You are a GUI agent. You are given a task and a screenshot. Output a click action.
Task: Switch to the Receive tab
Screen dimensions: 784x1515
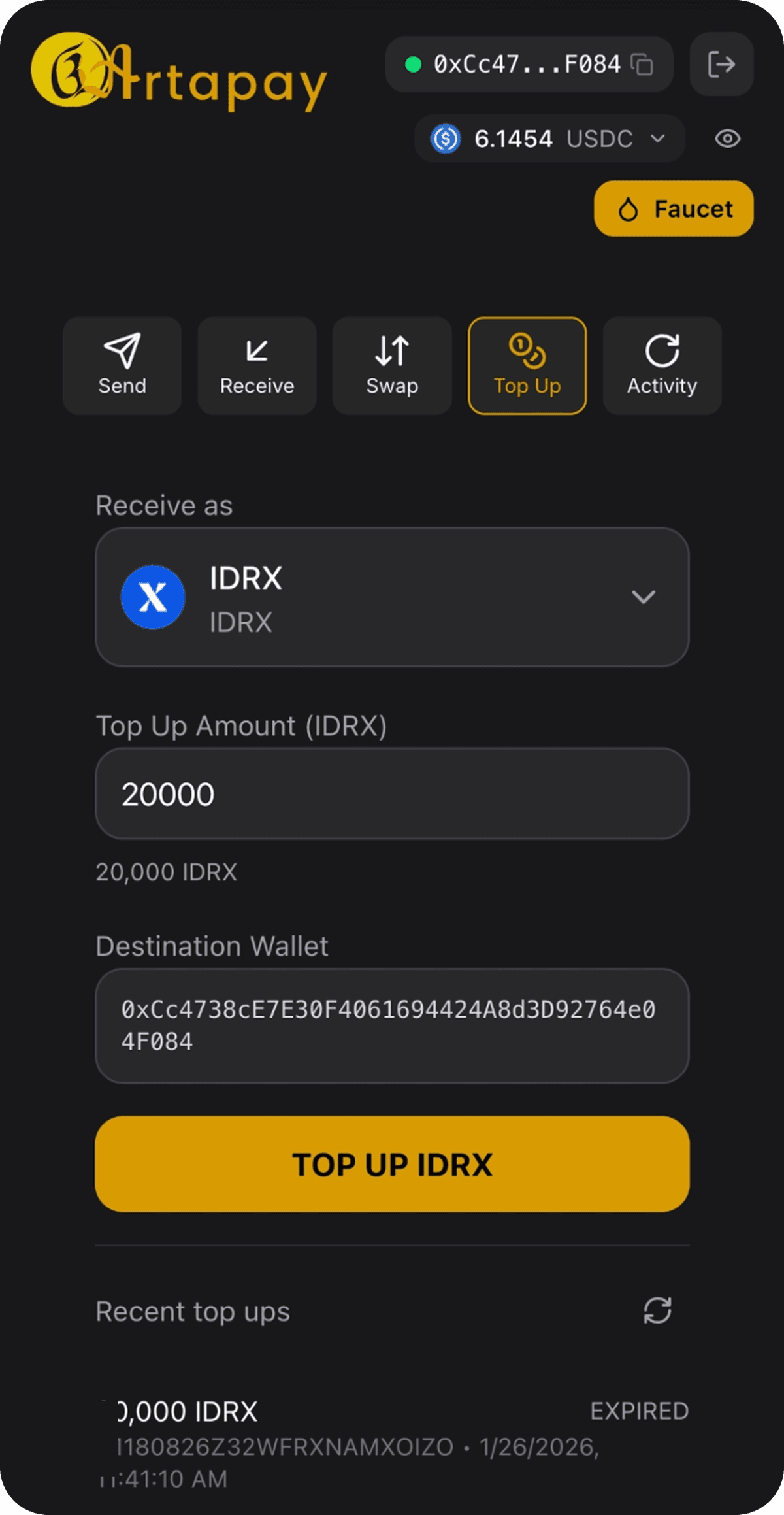coord(257,366)
